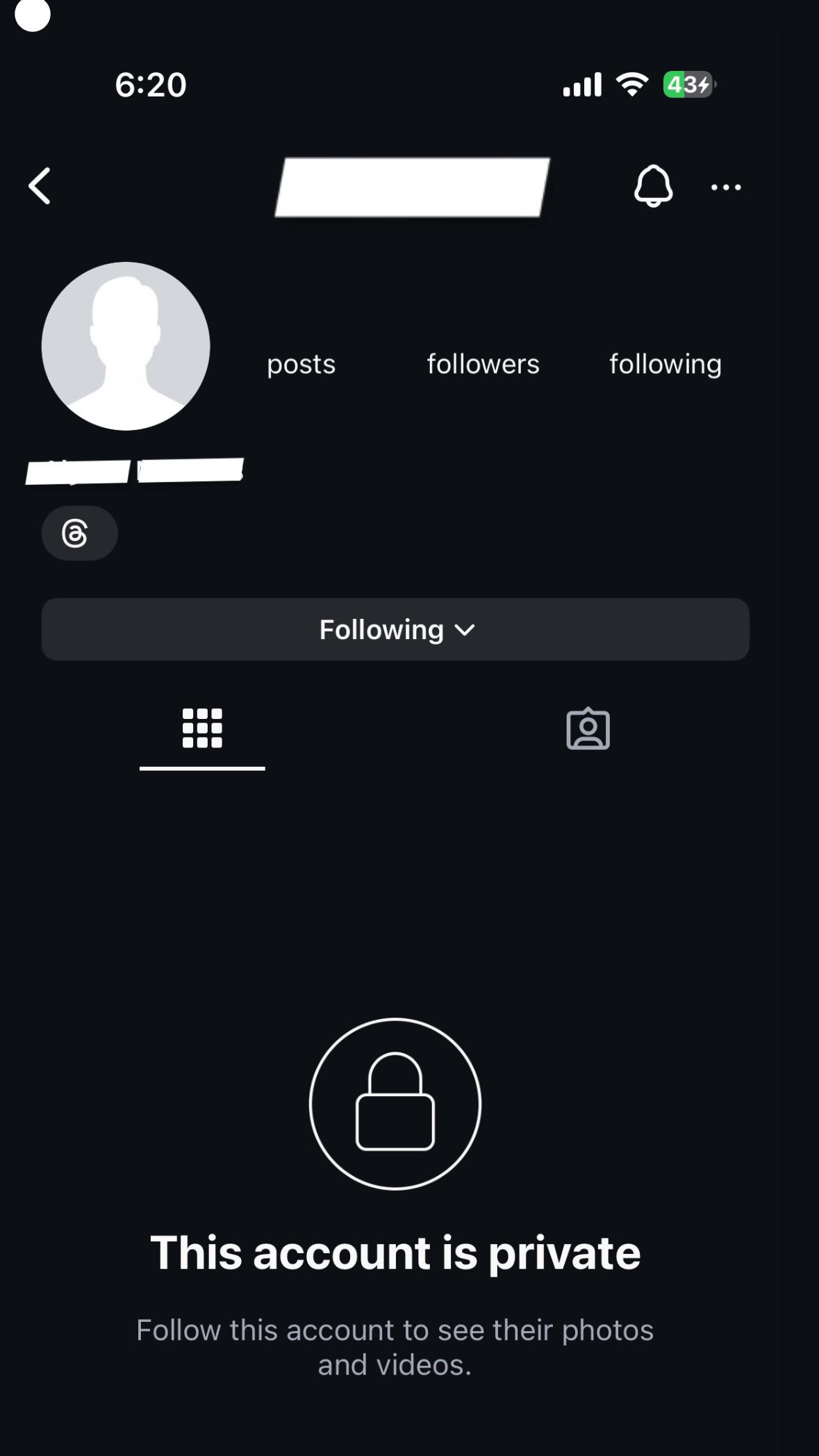View the profile picture avatar
The height and width of the screenshot is (1456, 819).
pyautogui.click(x=126, y=346)
